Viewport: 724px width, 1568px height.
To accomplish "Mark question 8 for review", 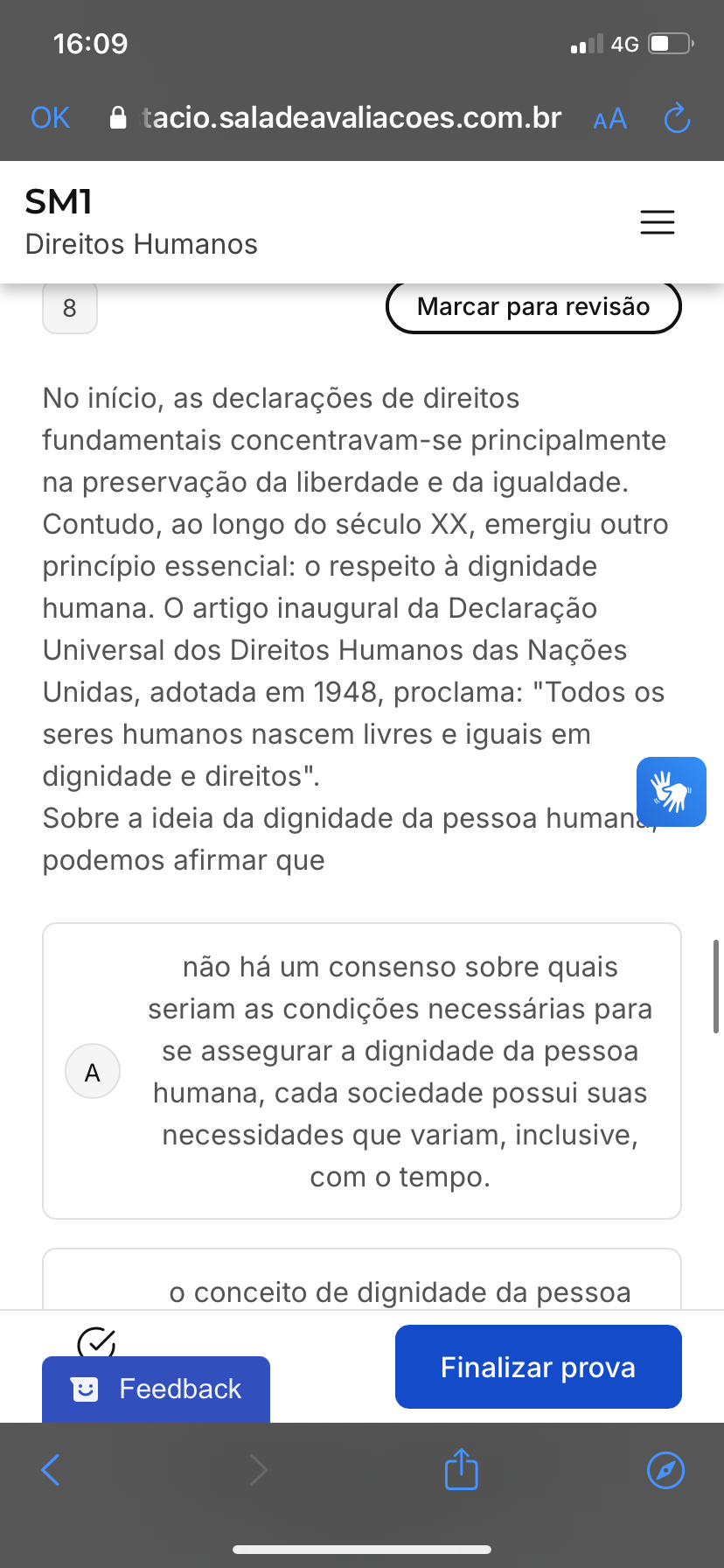I will tap(533, 307).
